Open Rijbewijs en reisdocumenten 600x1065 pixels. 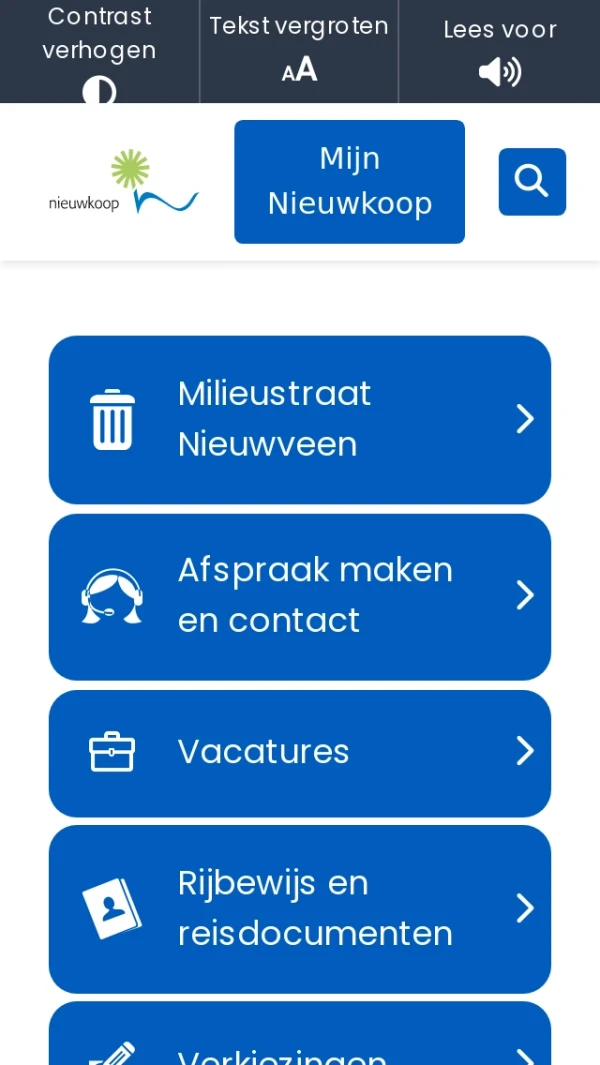coord(299,908)
